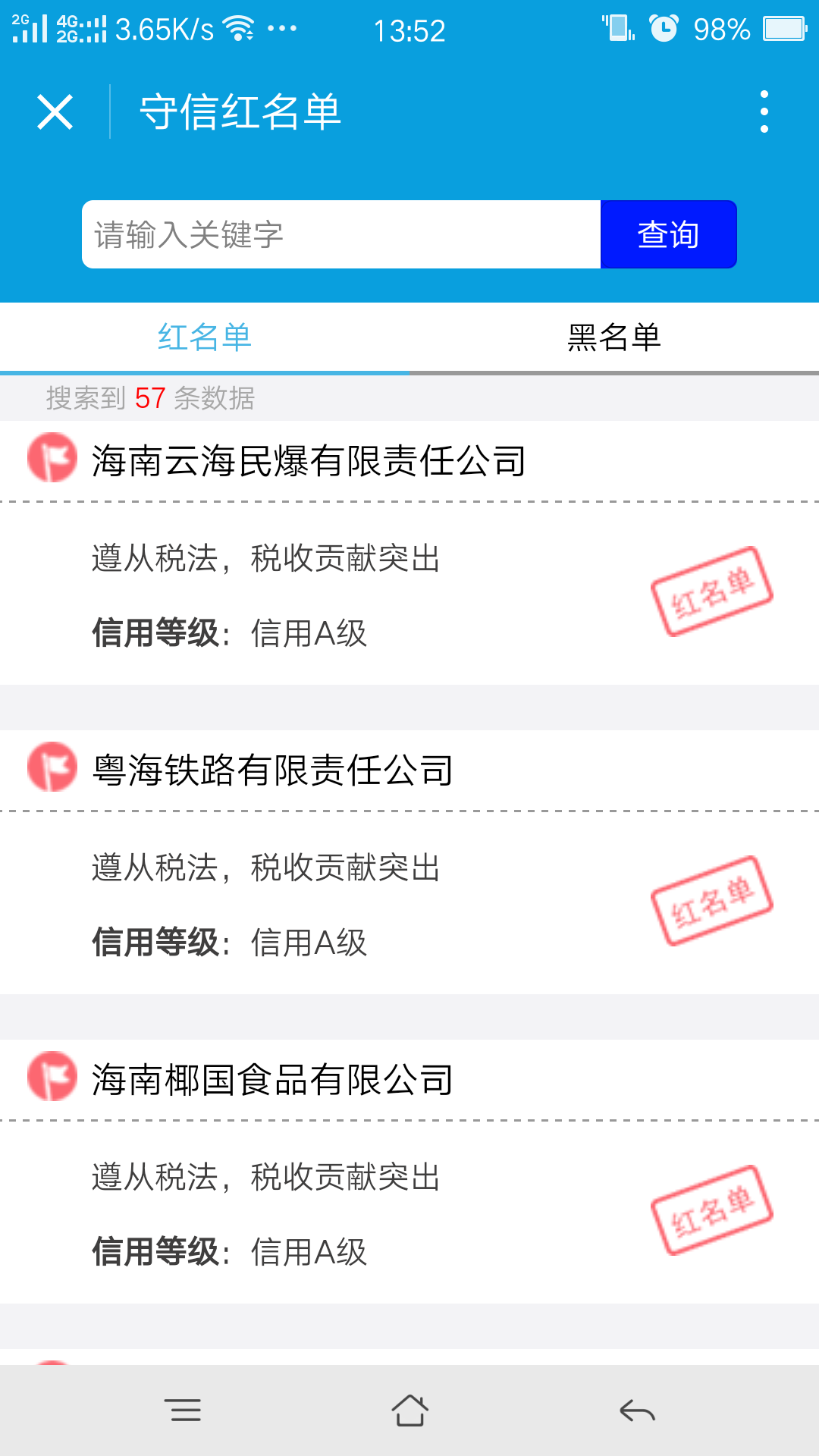Switch to the 黑名单 tab
The width and height of the screenshot is (819, 1456).
[x=614, y=337]
